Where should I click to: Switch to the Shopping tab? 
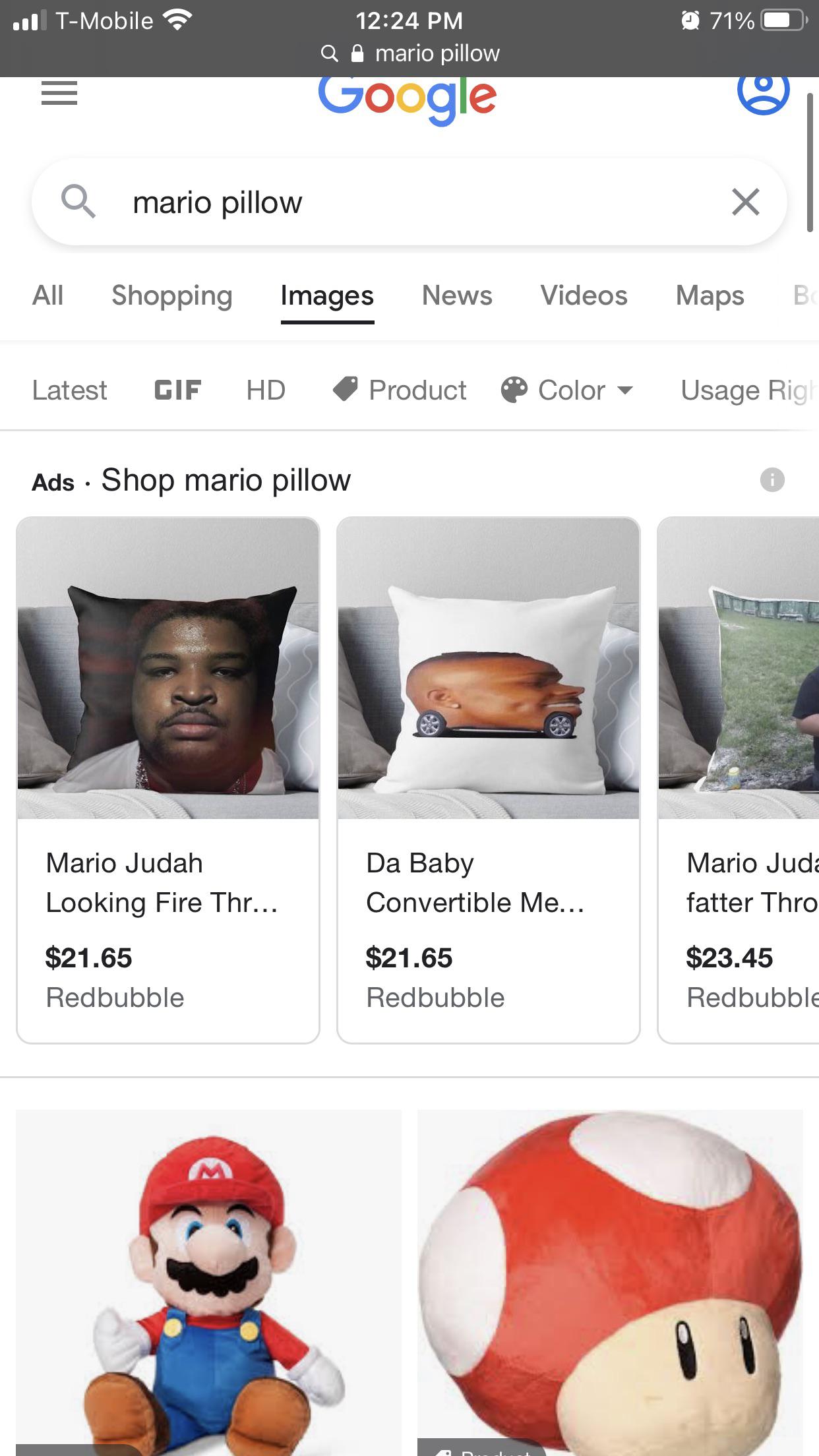point(171,295)
